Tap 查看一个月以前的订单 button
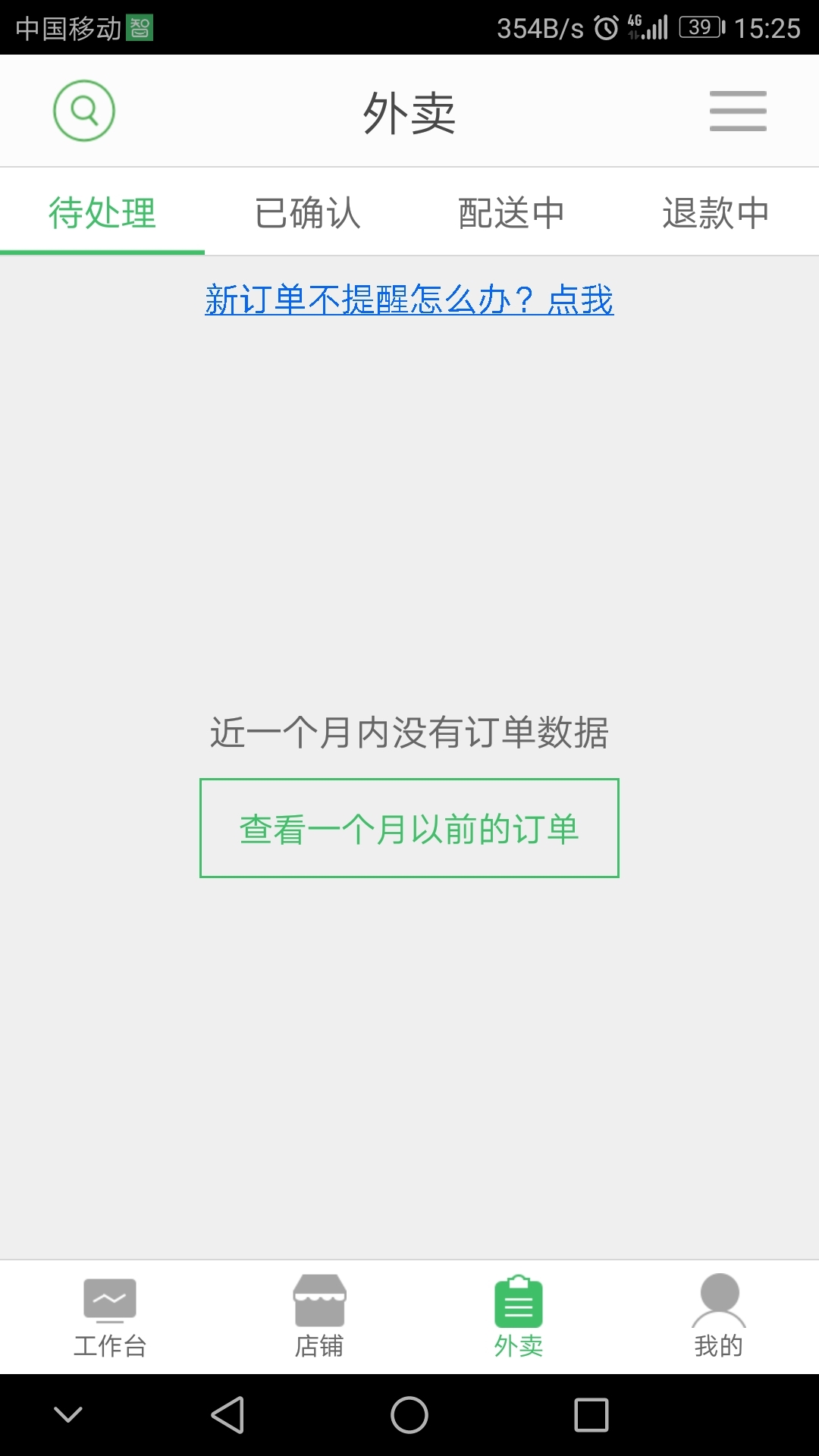Image resolution: width=819 pixels, height=1456 pixels. [409, 829]
